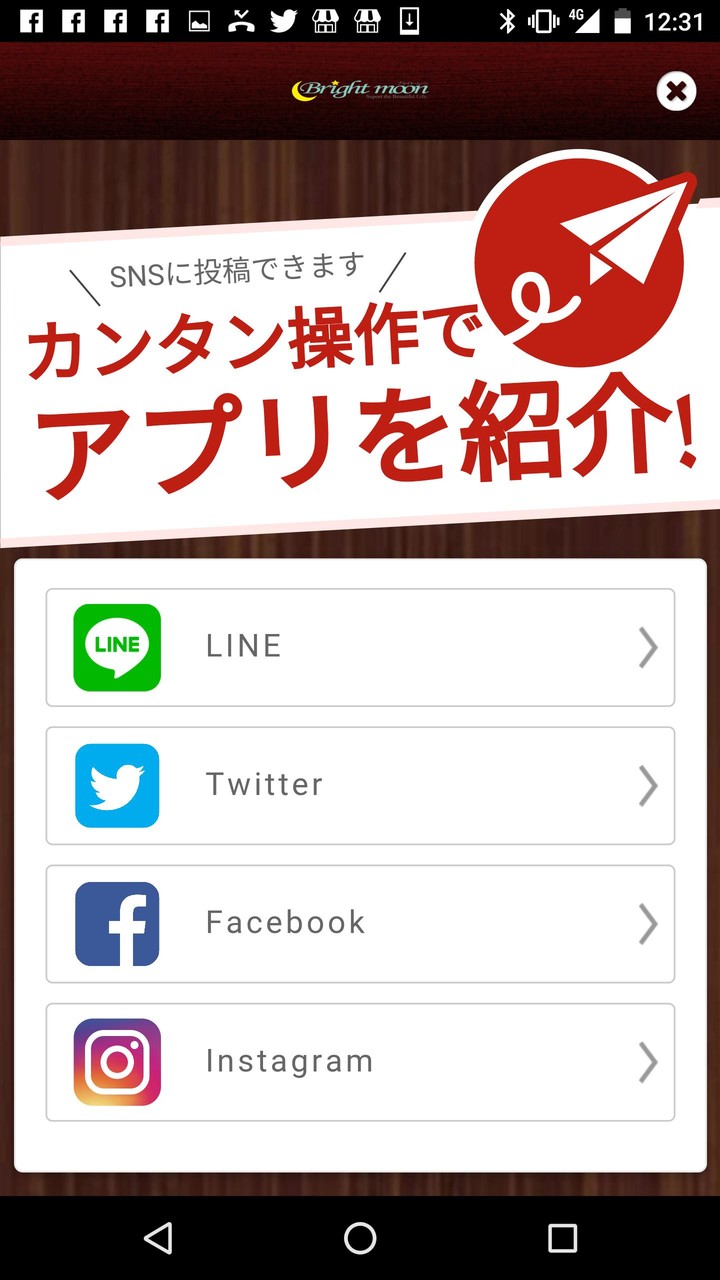Share the app to LINE
Screen dimensions: 720x1280
click(x=360, y=646)
